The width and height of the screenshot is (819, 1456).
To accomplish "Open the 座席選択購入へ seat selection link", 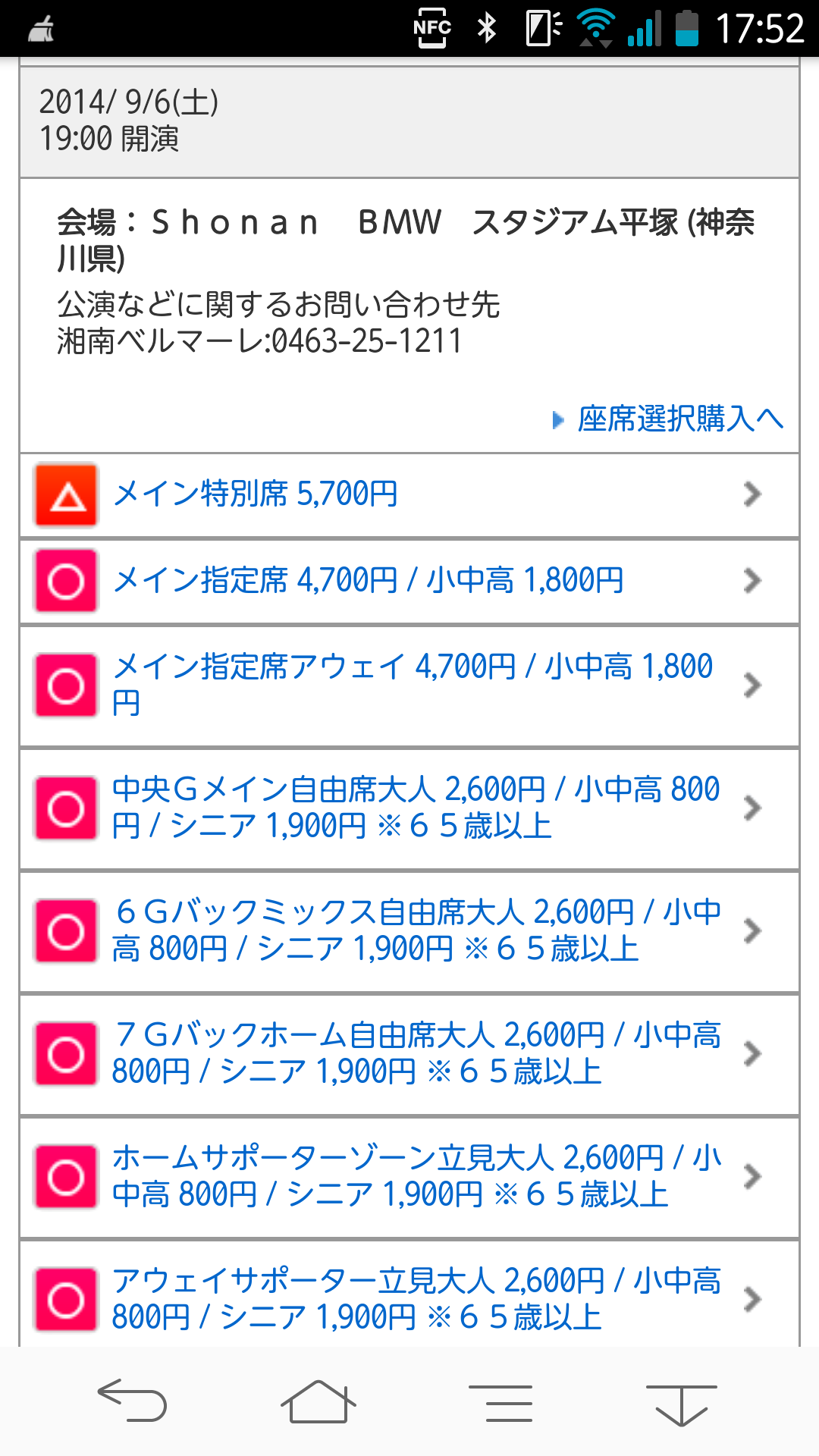I will (x=679, y=419).
